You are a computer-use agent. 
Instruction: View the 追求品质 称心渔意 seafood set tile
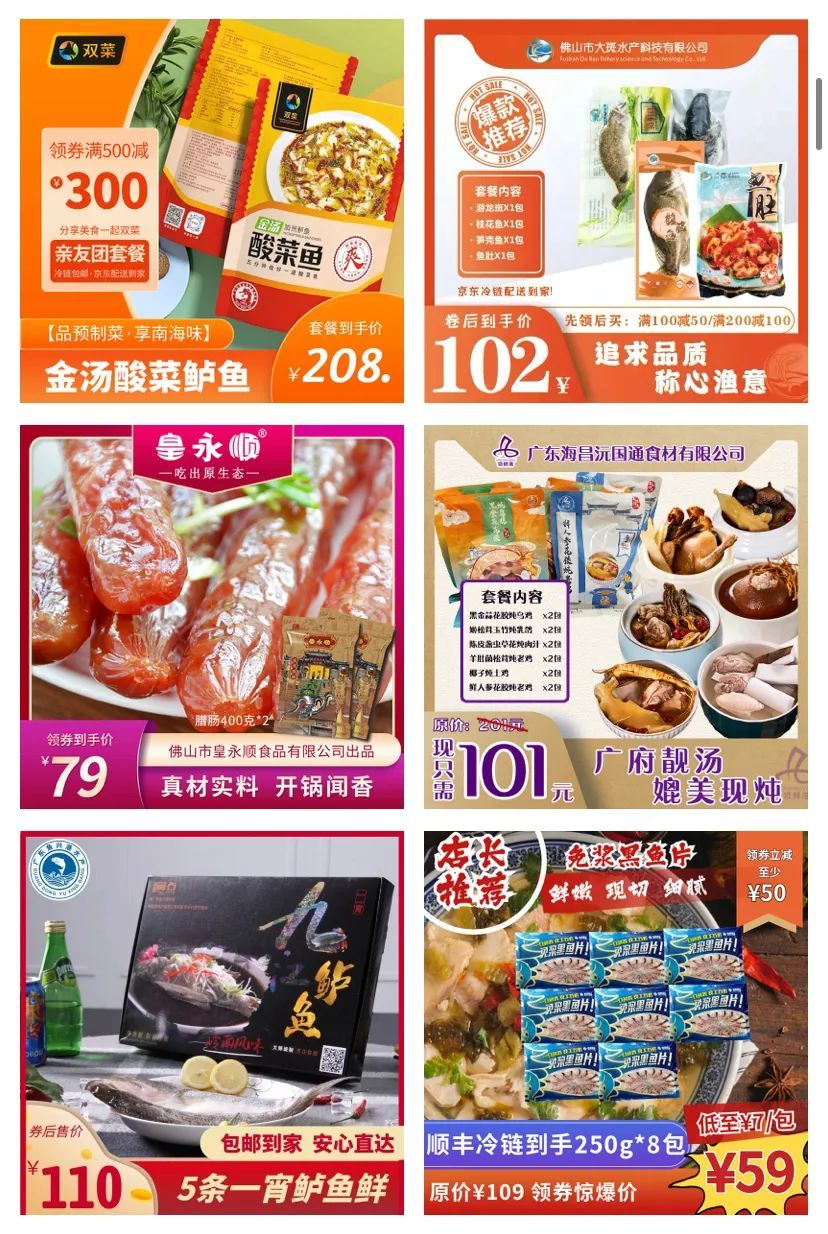point(615,211)
